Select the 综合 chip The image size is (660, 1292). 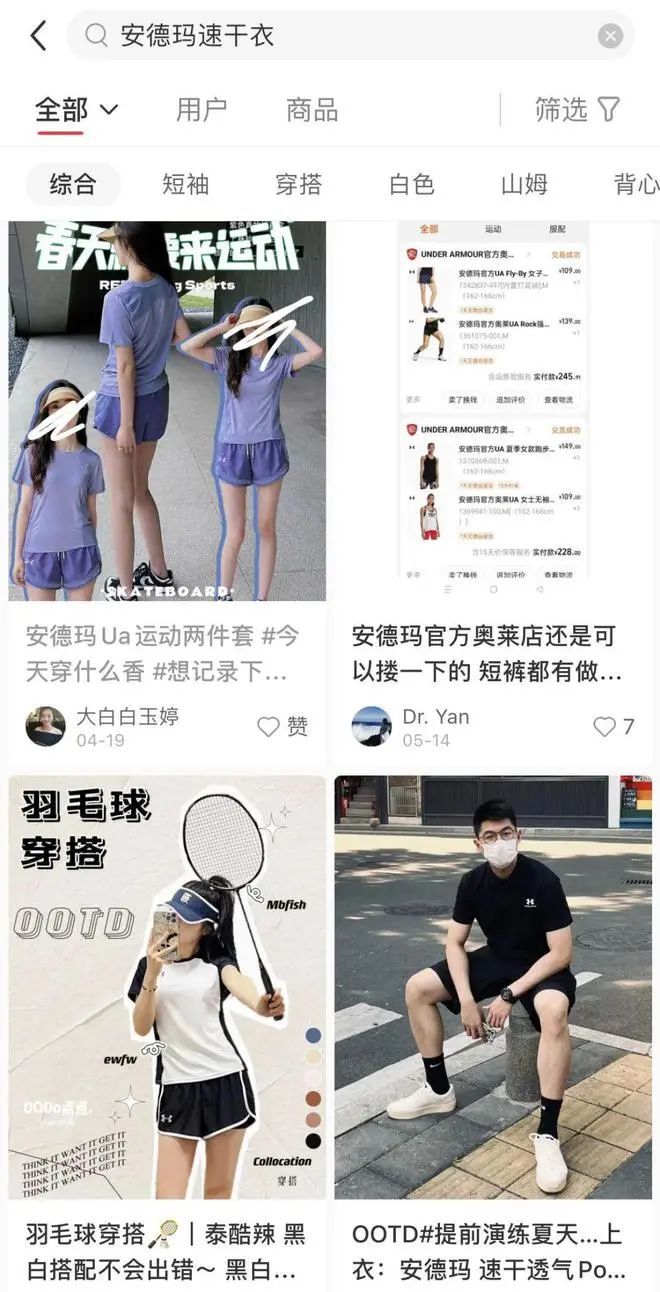pyautogui.click(x=73, y=184)
